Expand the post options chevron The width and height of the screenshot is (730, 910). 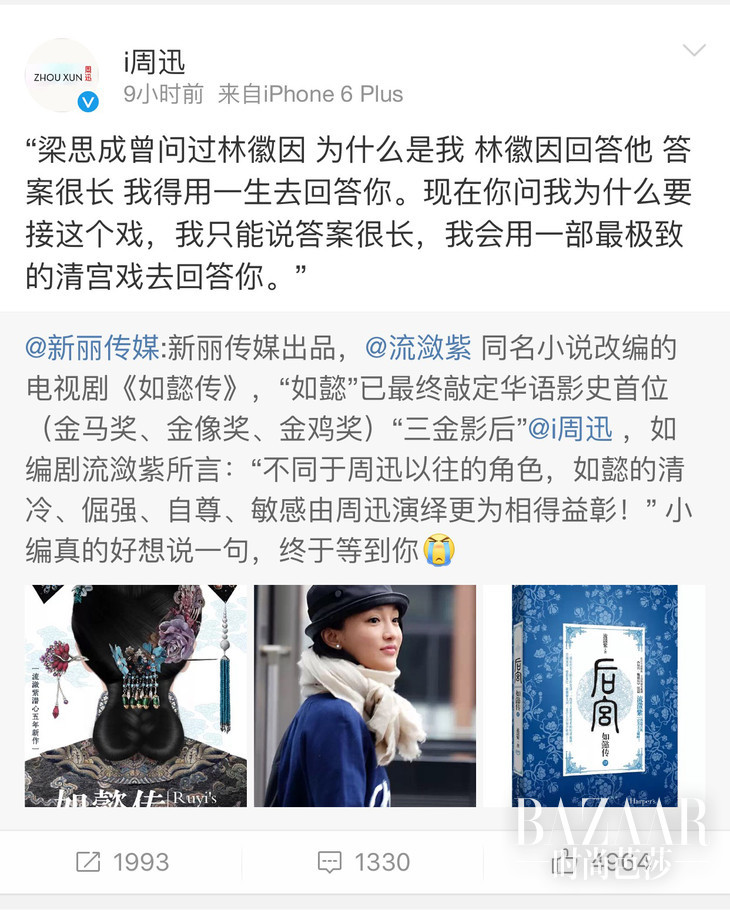tap(693, 51)
